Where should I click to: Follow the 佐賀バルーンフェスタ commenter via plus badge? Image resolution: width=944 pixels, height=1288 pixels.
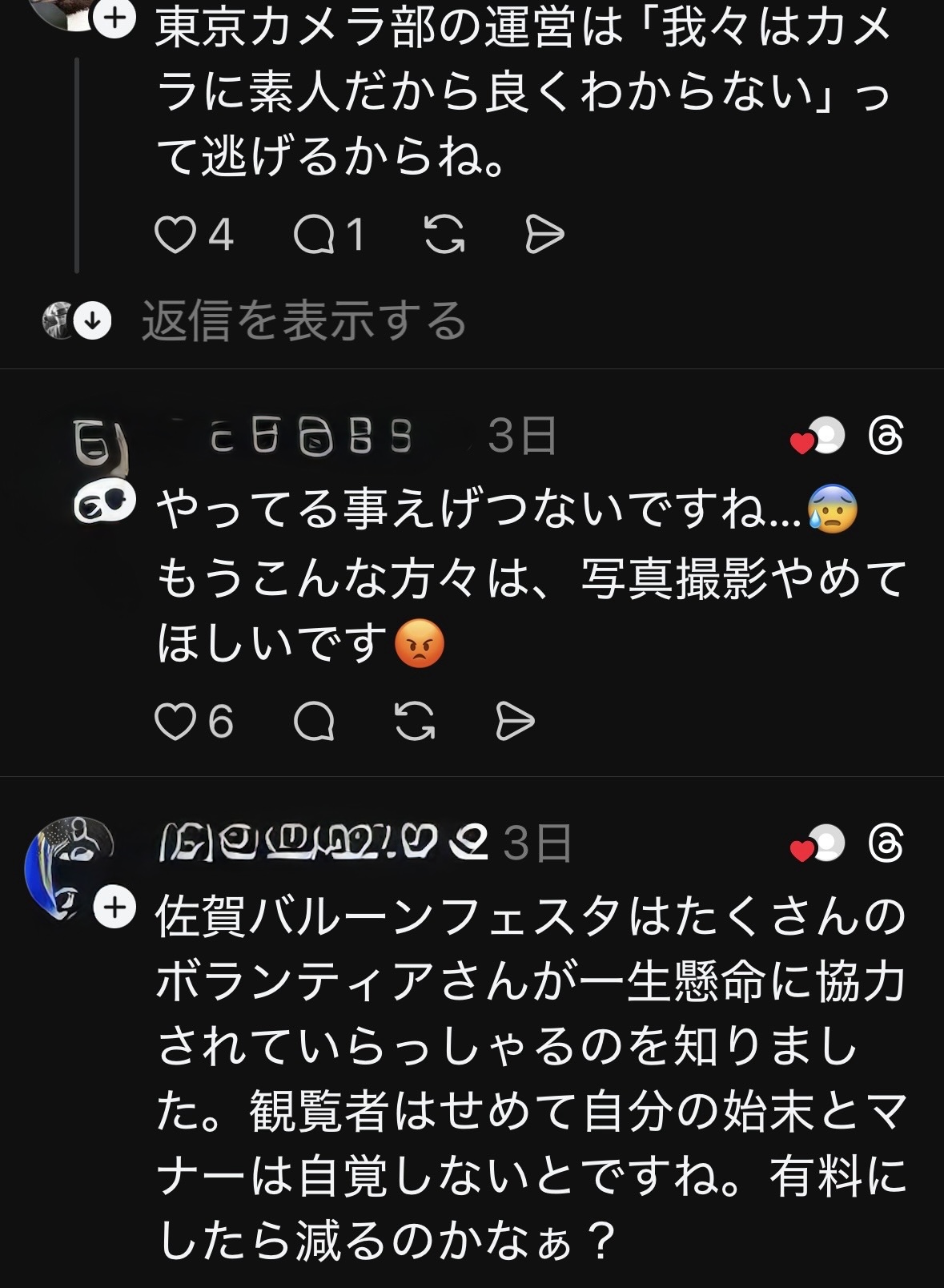pos(114,908)
